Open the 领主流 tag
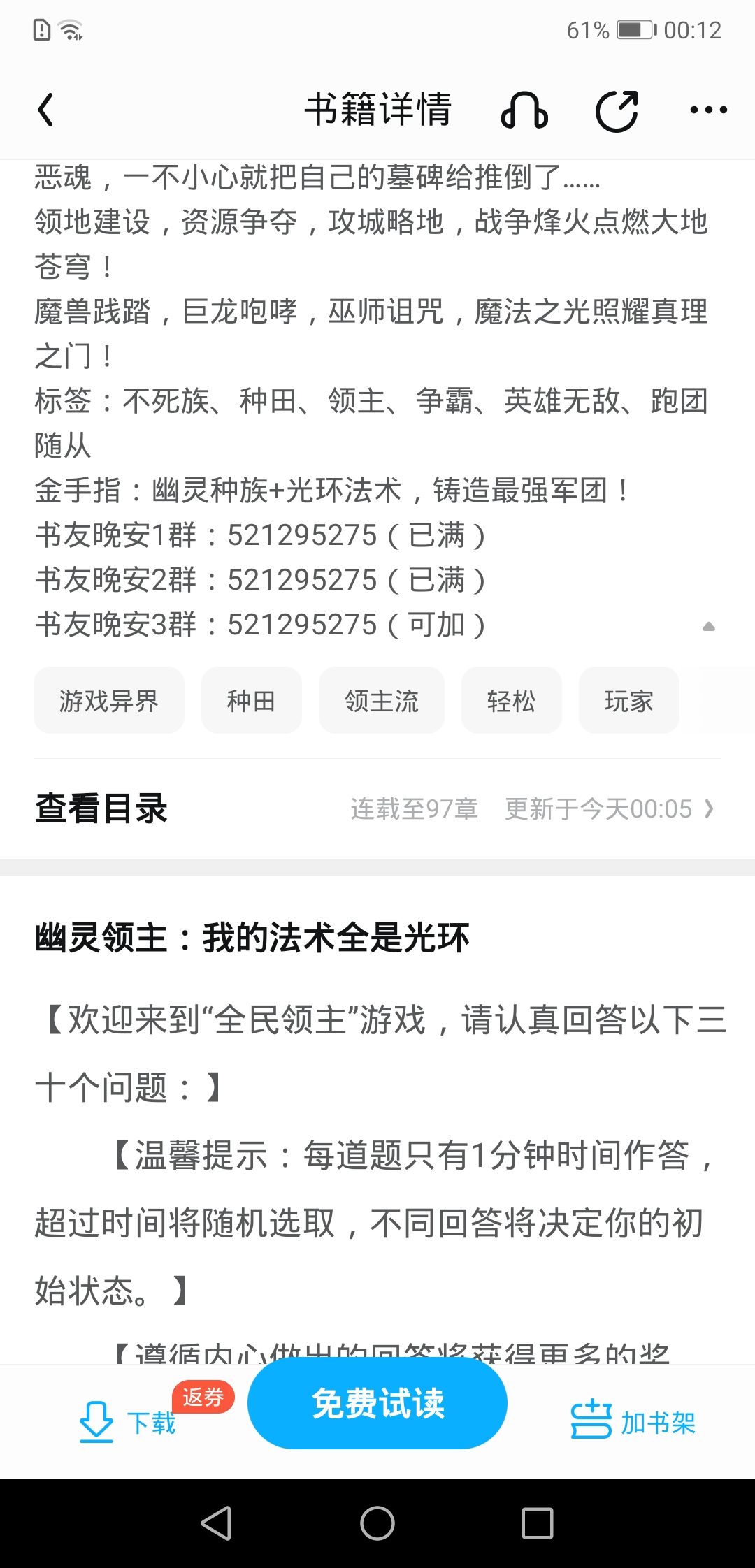The width and height of the screenshot is (755, 1568). (382, 700)
